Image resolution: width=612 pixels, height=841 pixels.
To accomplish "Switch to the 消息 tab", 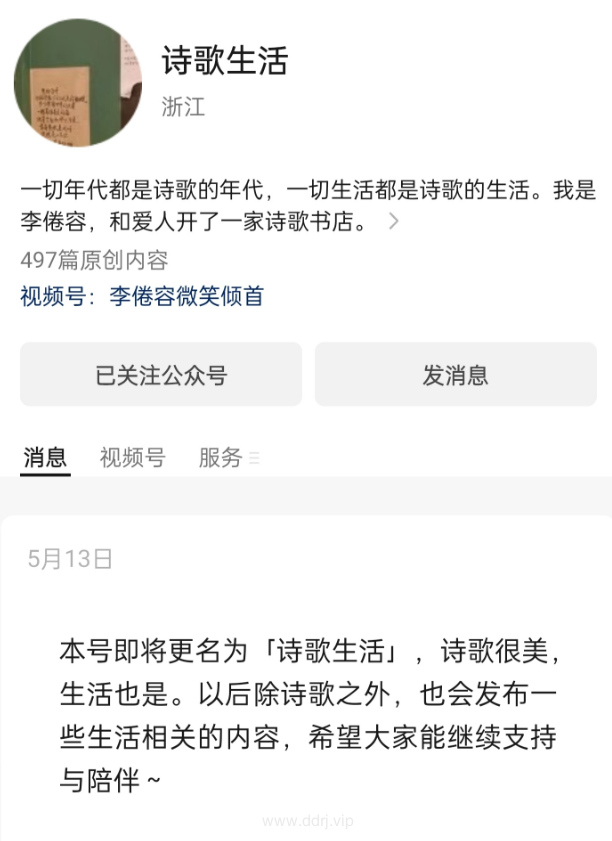I will tap(45, 458).
